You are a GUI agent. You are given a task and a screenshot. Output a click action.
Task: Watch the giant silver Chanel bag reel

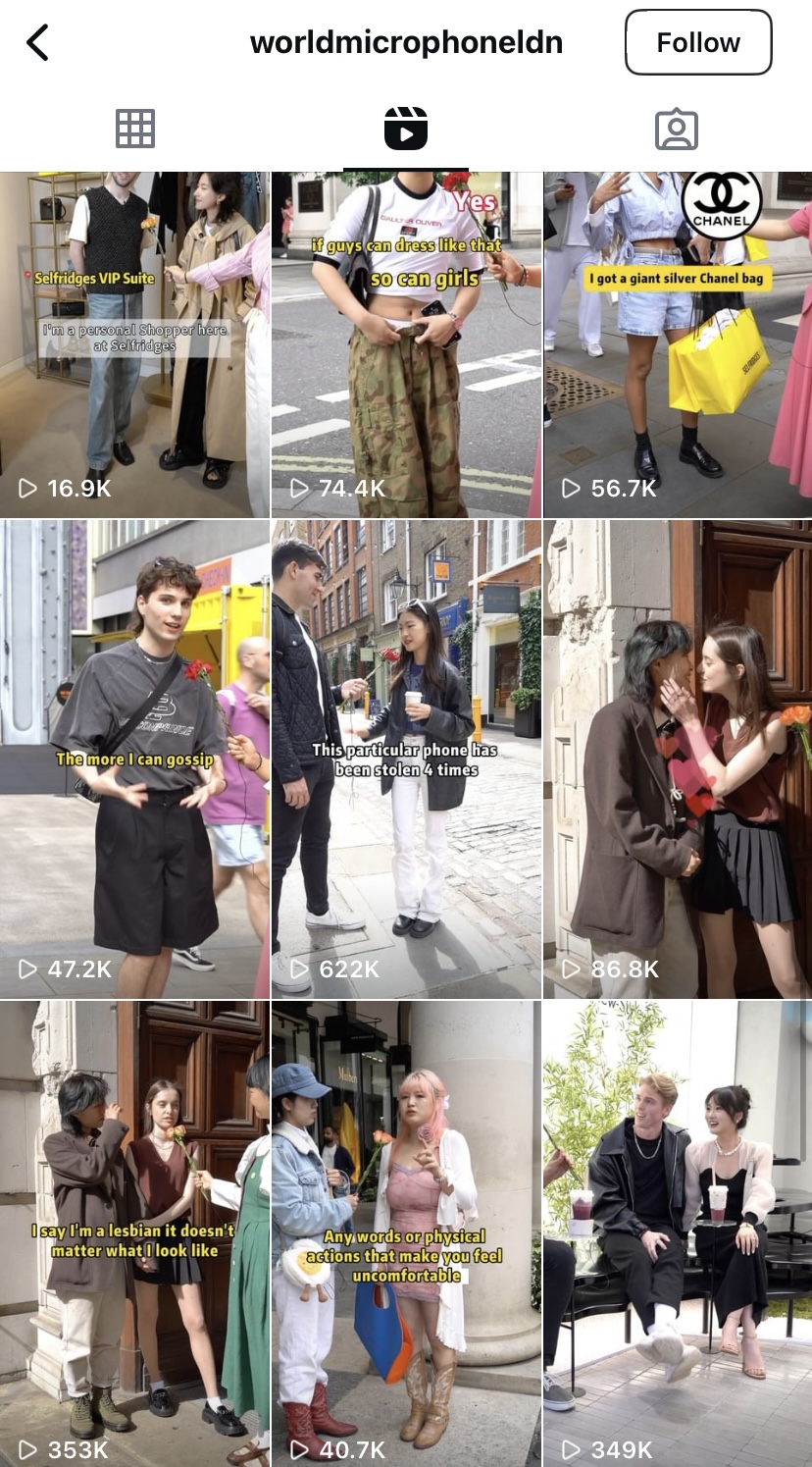click(x=678, y=343)
